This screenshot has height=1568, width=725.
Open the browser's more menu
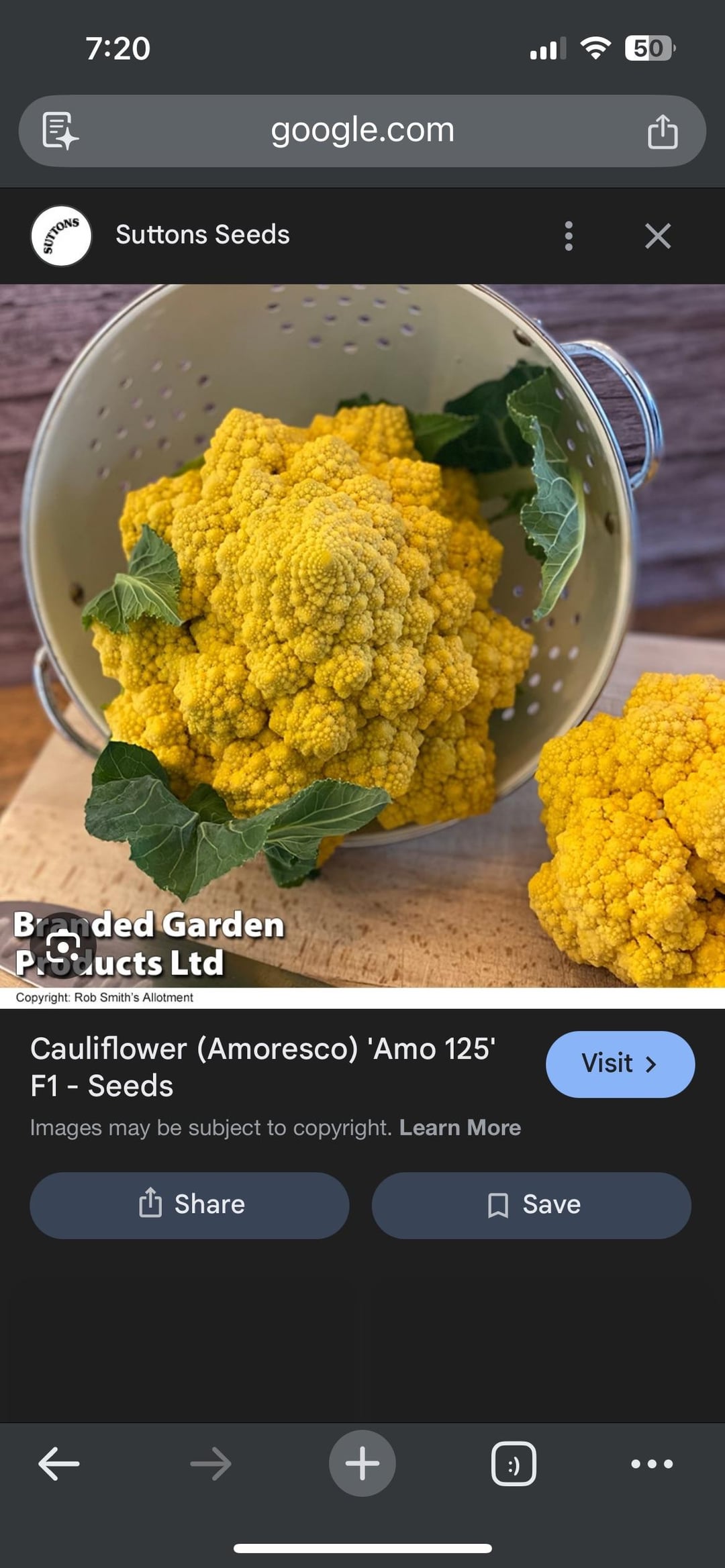(651, 1463)
